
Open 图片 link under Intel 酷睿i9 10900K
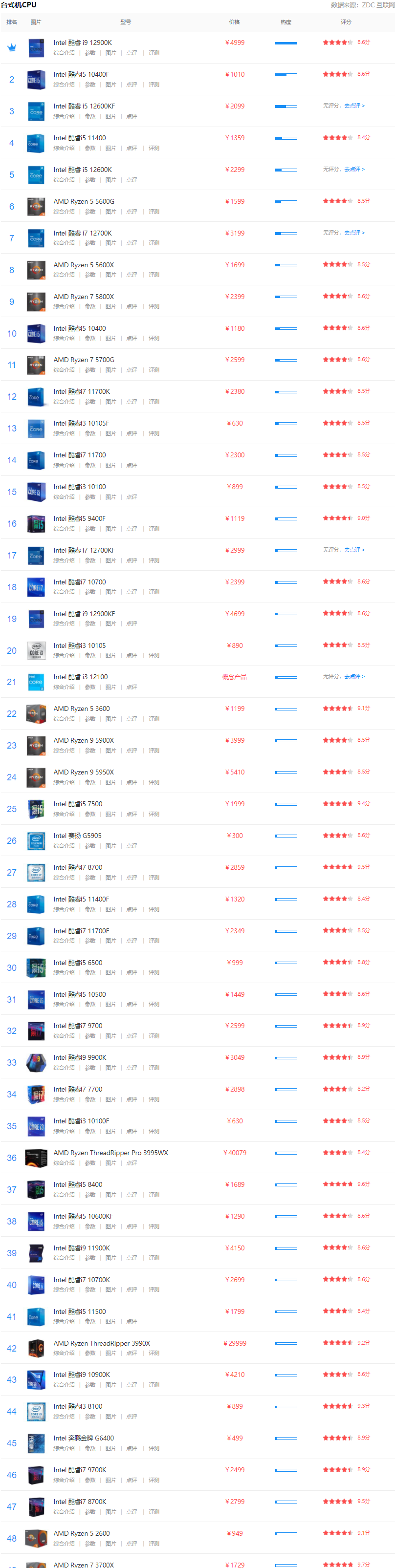110,1384
